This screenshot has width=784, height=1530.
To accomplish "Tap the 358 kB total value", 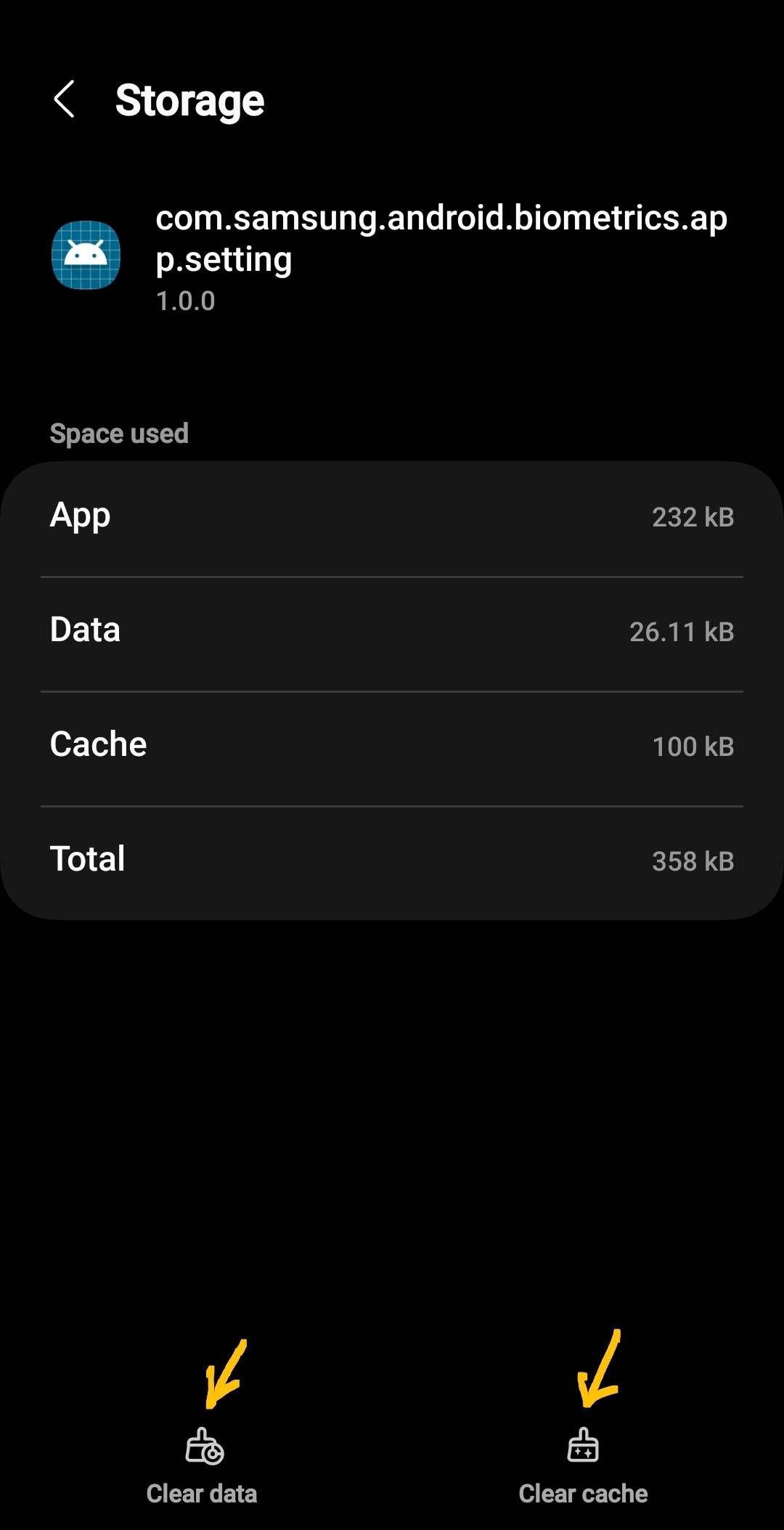I will (692, 862).
